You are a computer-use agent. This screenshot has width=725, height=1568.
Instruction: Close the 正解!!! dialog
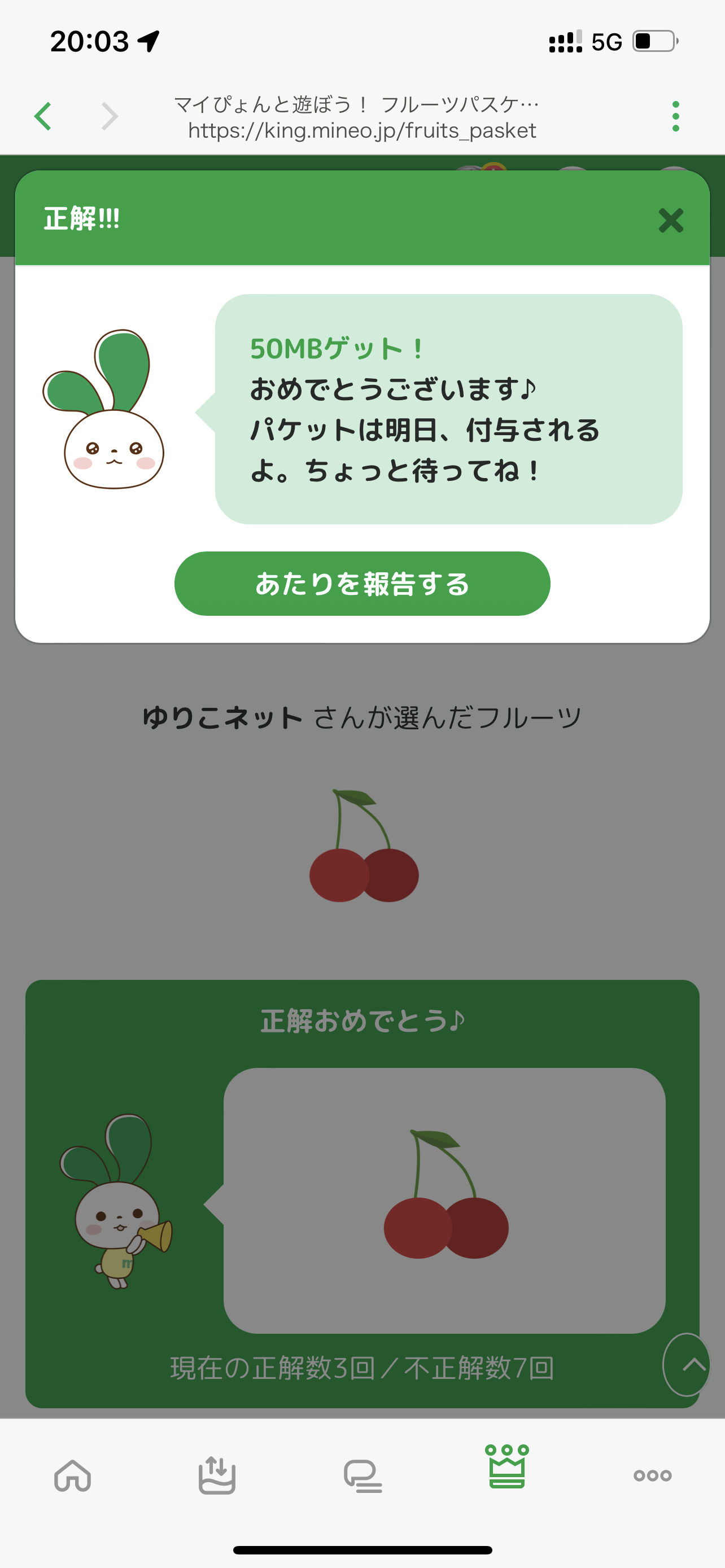click(x=671, y=220)
